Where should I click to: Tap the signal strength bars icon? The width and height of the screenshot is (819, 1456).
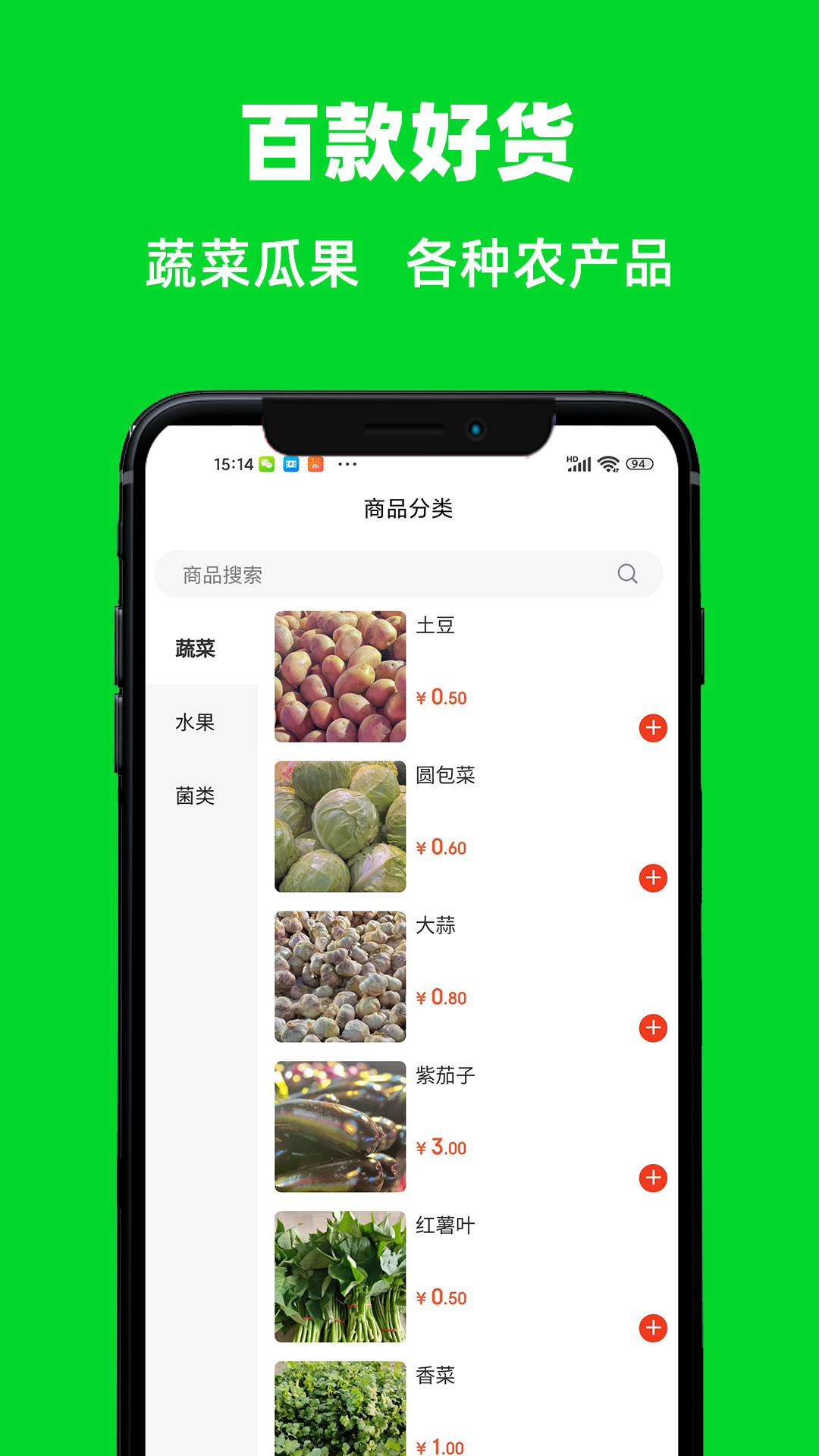578,463
